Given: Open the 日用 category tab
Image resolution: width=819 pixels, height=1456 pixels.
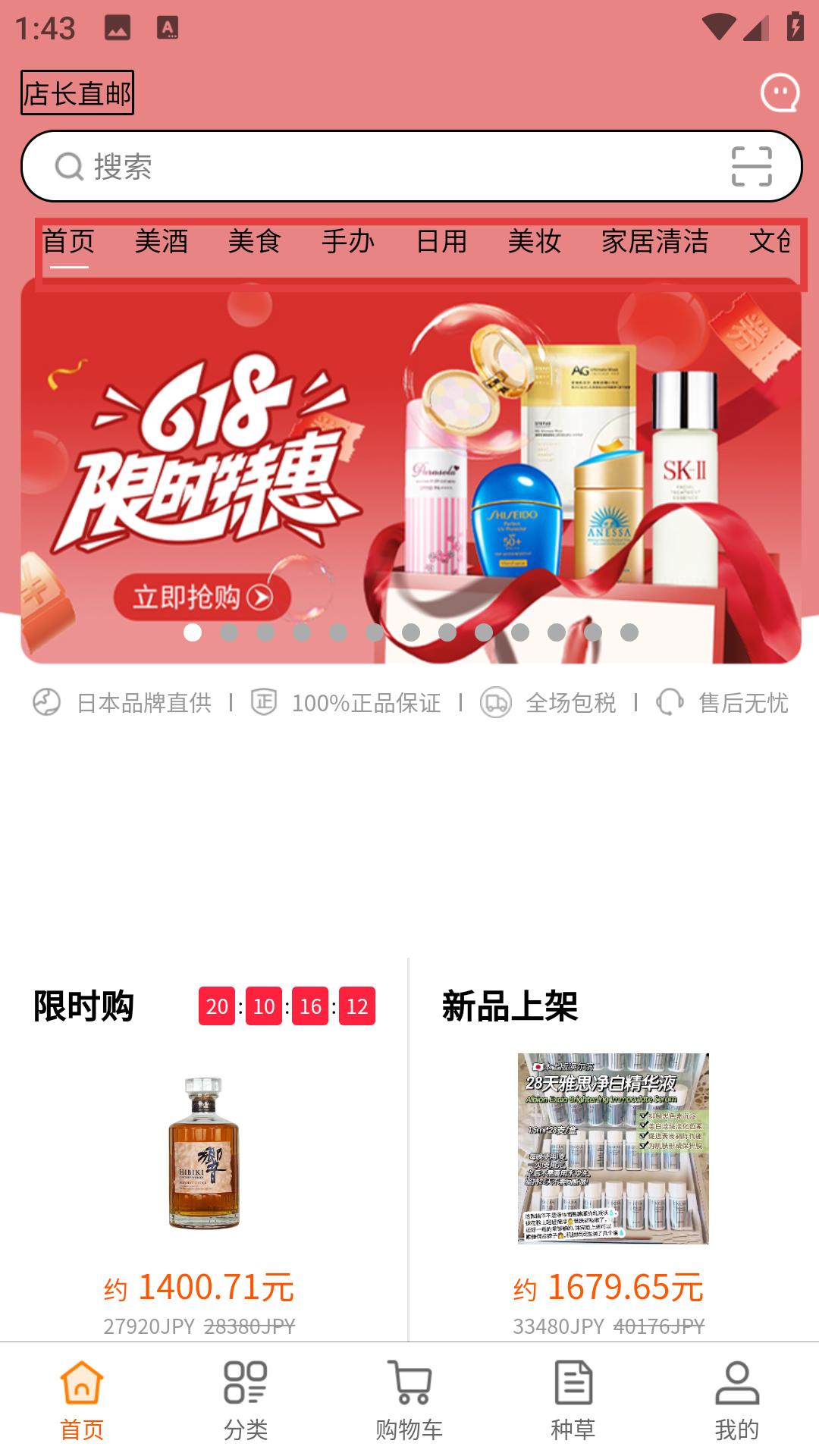Looking at the screenshot, I should (x=441, y=242).
